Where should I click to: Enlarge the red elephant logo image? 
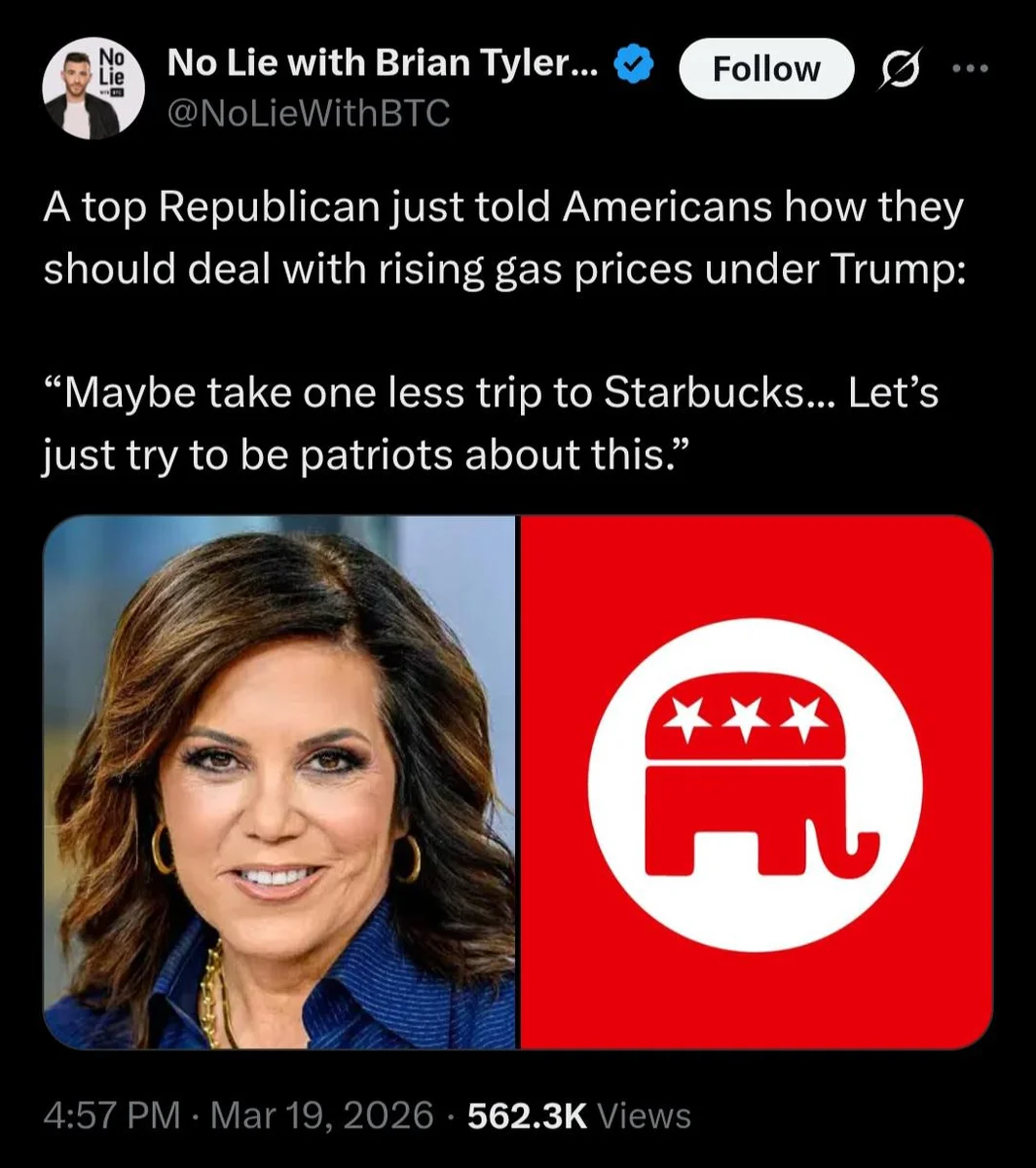[756, 783]
